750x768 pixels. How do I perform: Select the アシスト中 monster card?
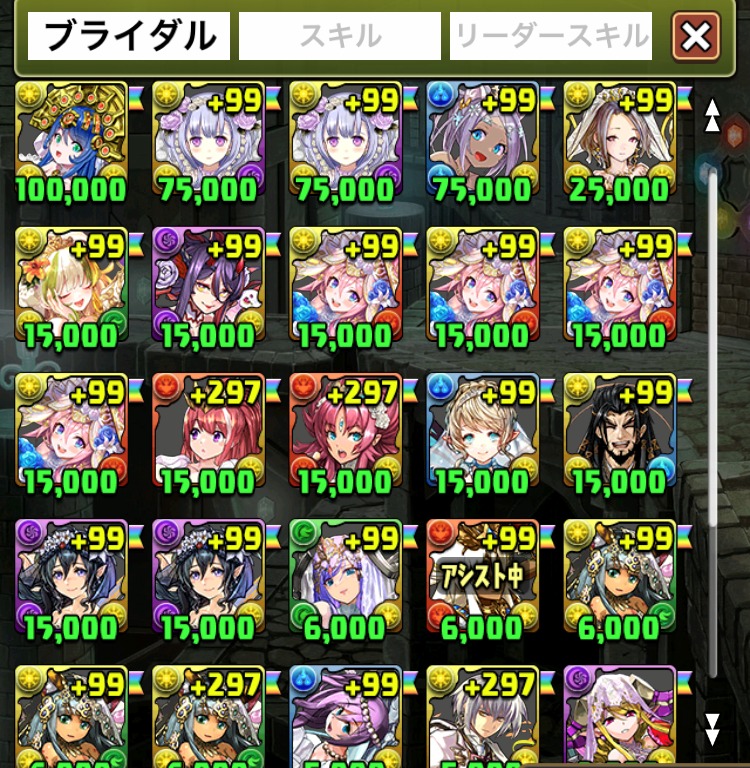[x=482, y=576]
